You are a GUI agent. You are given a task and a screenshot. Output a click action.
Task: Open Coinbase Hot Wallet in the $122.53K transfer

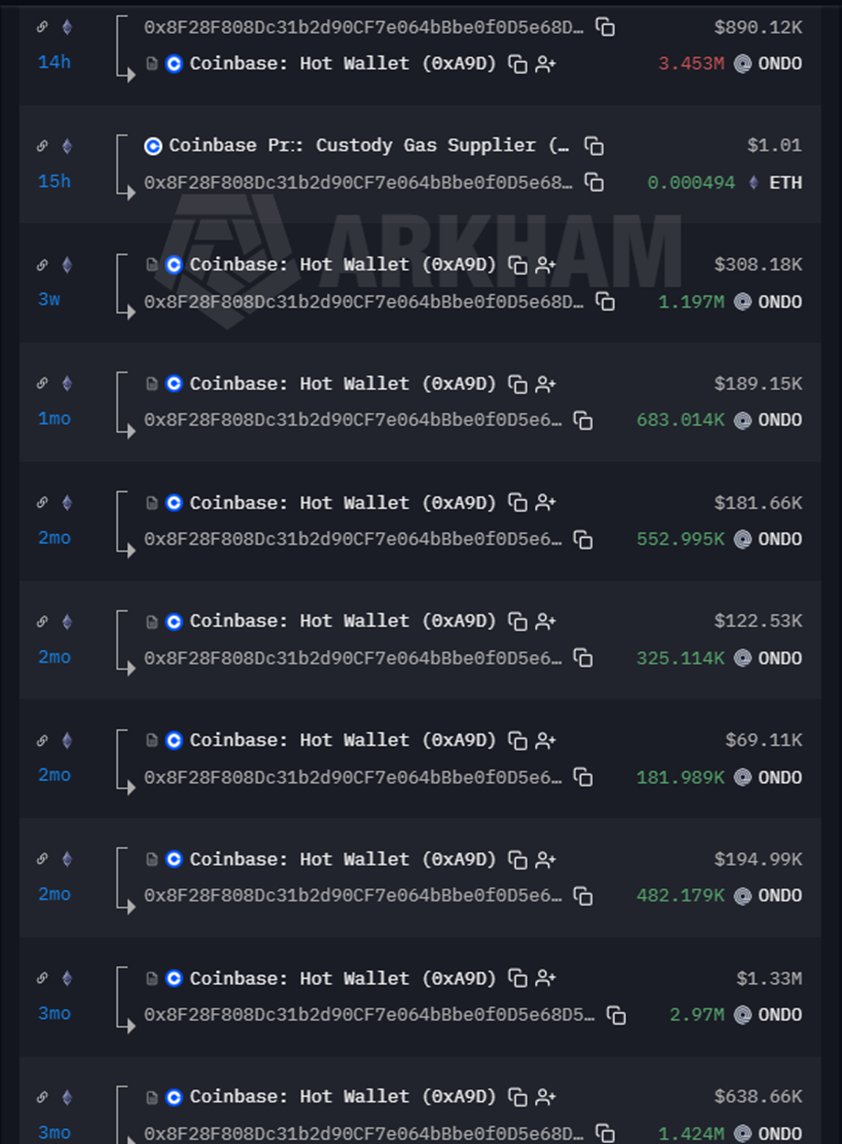coord(342,622)
